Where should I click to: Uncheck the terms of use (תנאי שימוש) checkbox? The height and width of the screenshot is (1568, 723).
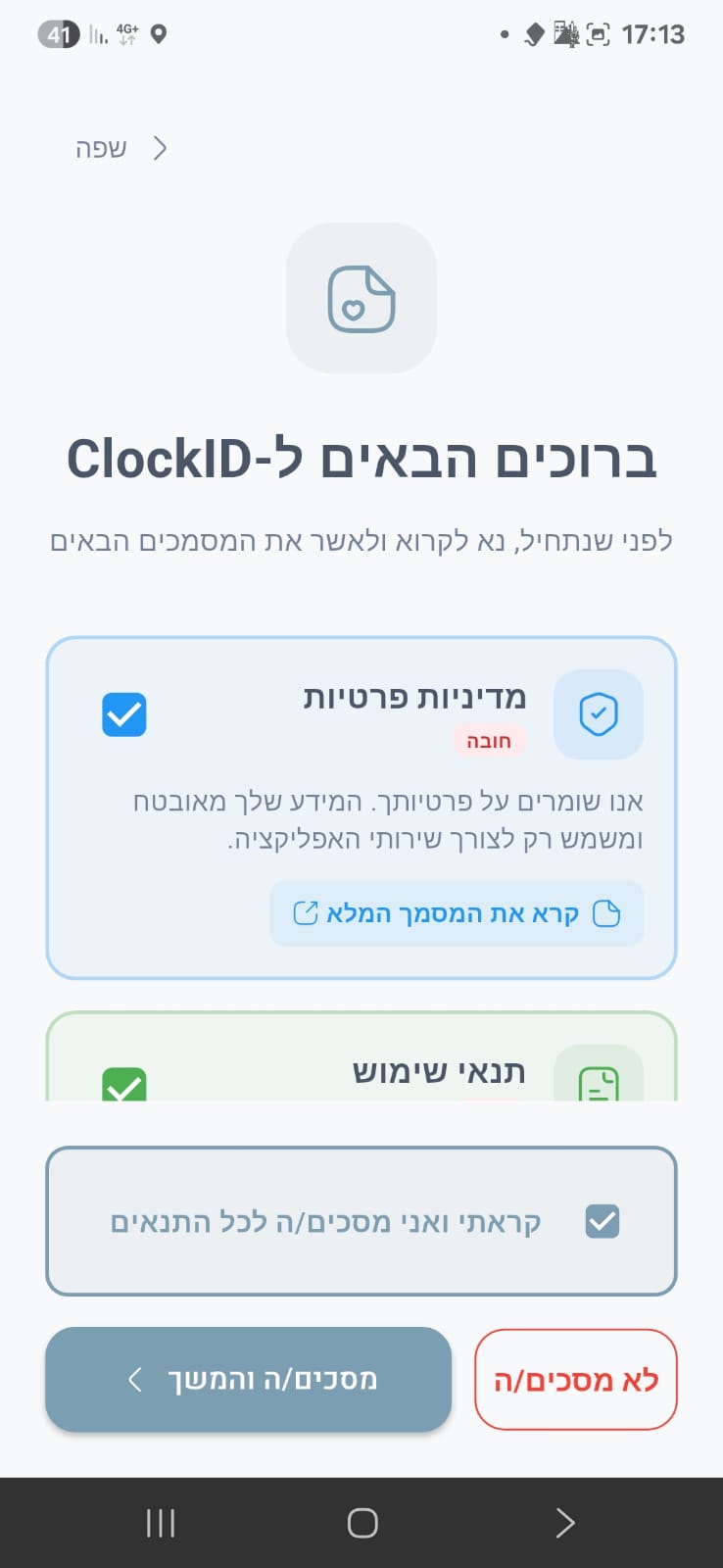pos(124,1086)
